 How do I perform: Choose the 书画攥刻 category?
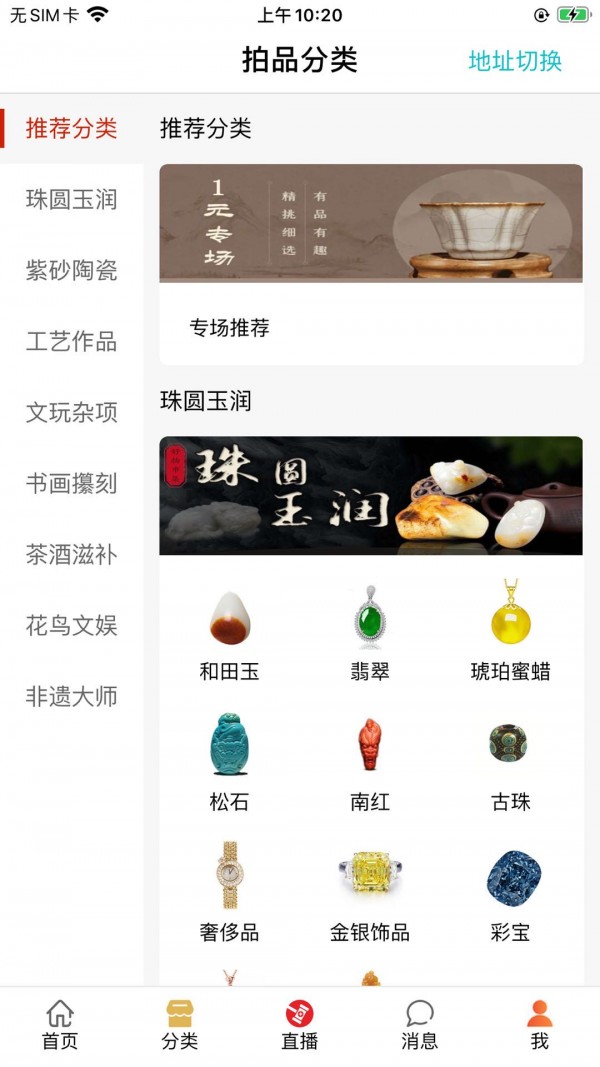pos(71,483)
